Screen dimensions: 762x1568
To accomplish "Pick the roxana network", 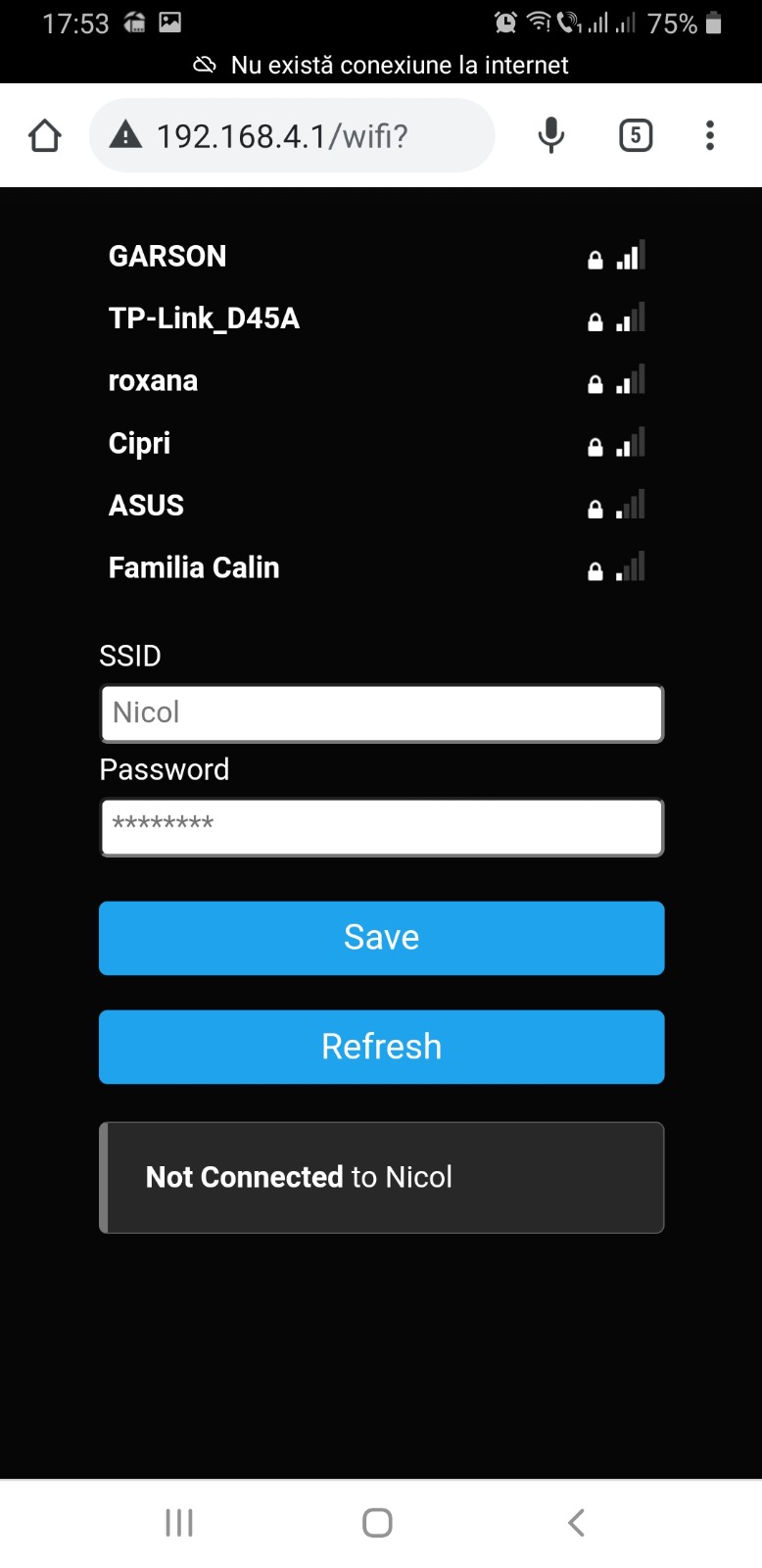I will click(x=153, y=380).
